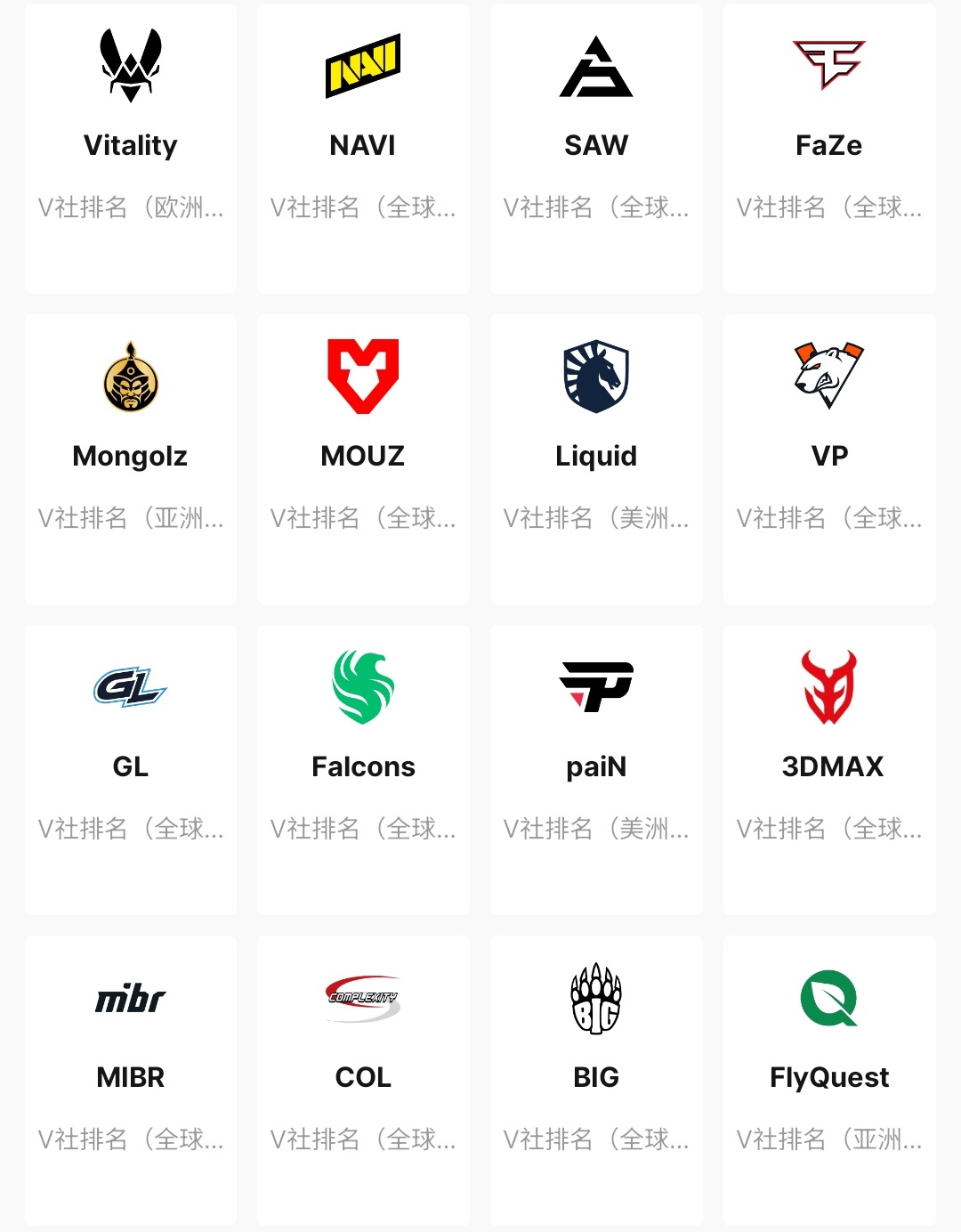The width and height of the screenshot is (961, 1232).
Task: Open the Mongolz team card
Action: click(131, 458)
